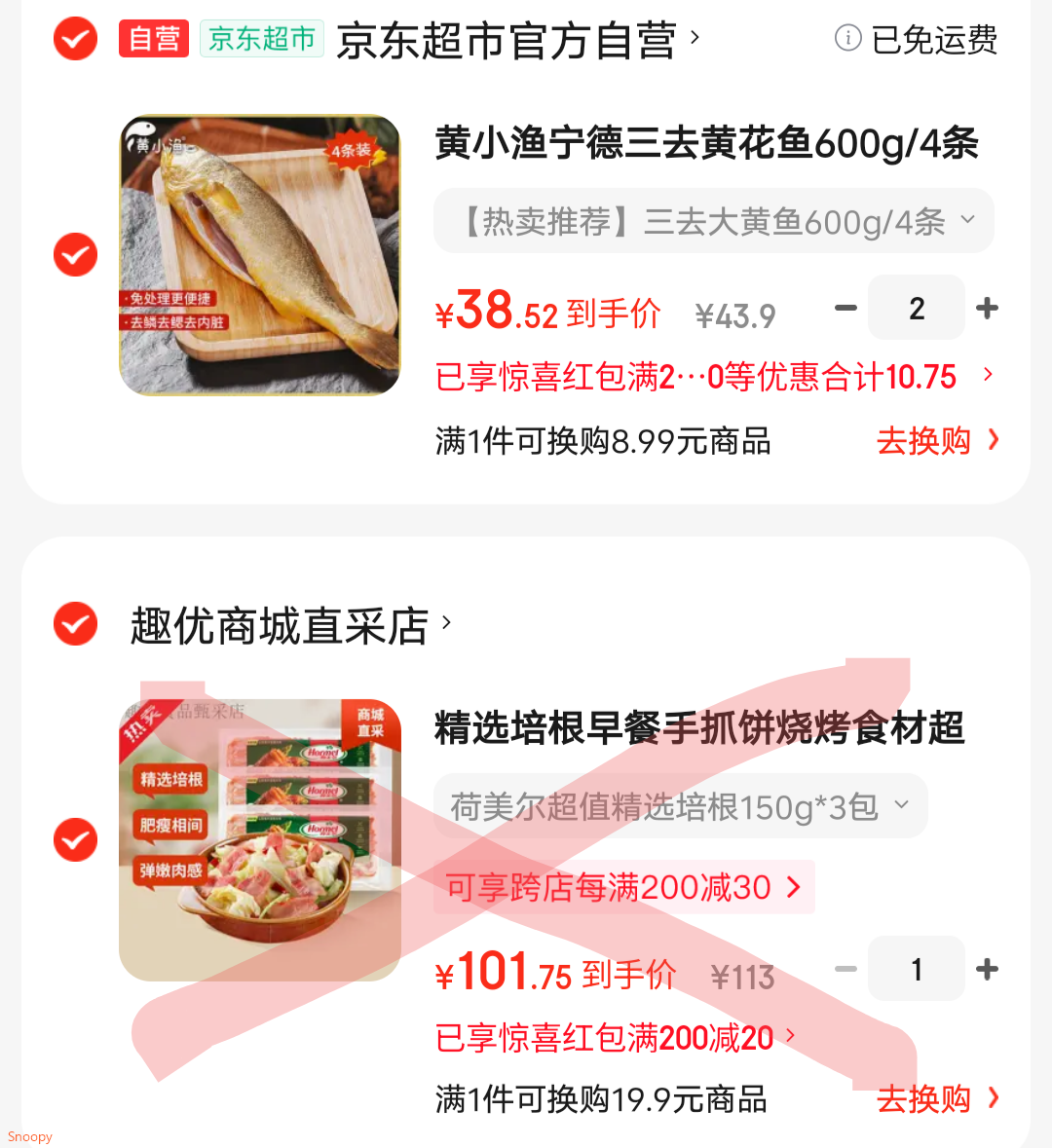Expand the 荷美尔超值精选培根150g*3包 spec dropdown

click(x=680, y=806)
